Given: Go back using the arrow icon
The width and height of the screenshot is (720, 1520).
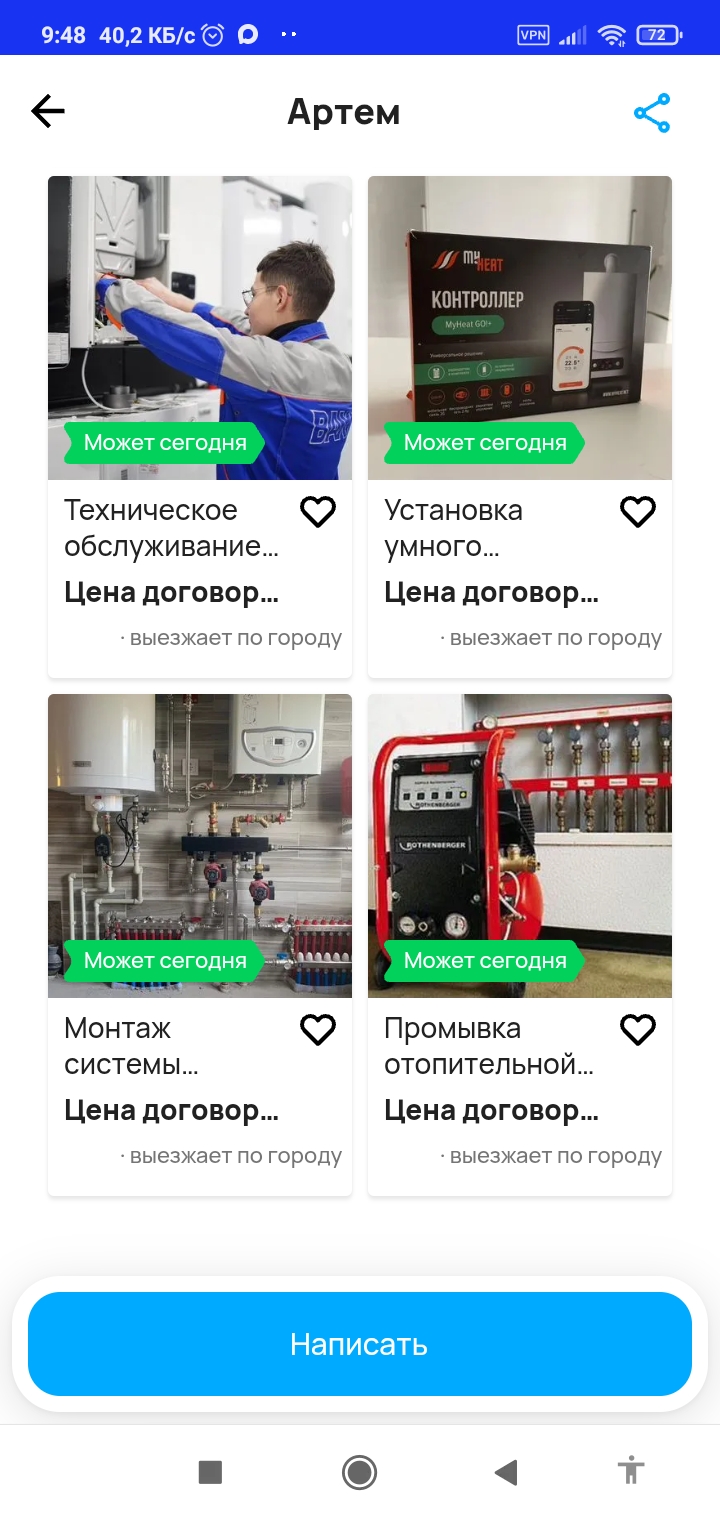Looking at the screenshot, I should click(47, 112).
